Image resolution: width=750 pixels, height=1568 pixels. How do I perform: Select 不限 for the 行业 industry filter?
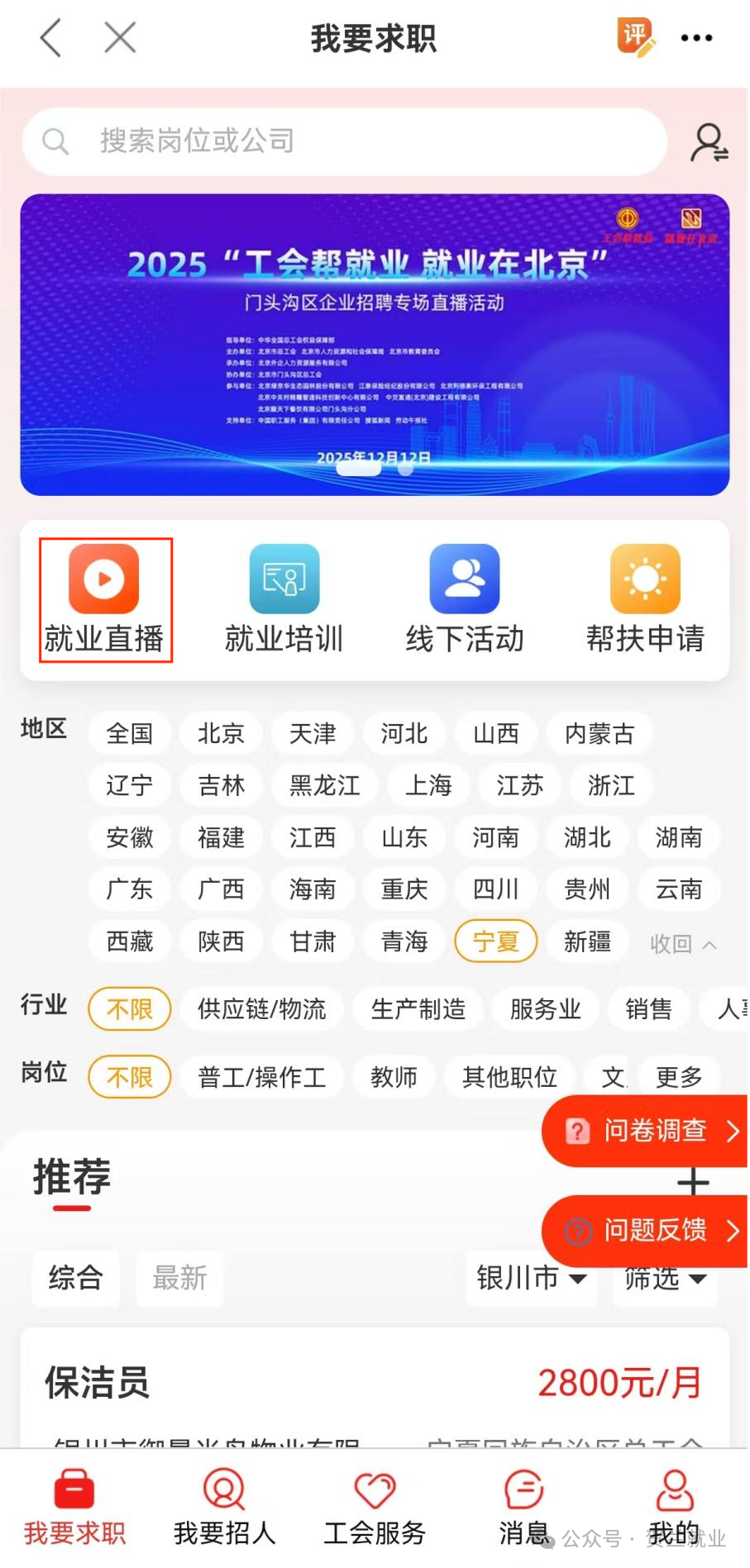[129, 1009]
